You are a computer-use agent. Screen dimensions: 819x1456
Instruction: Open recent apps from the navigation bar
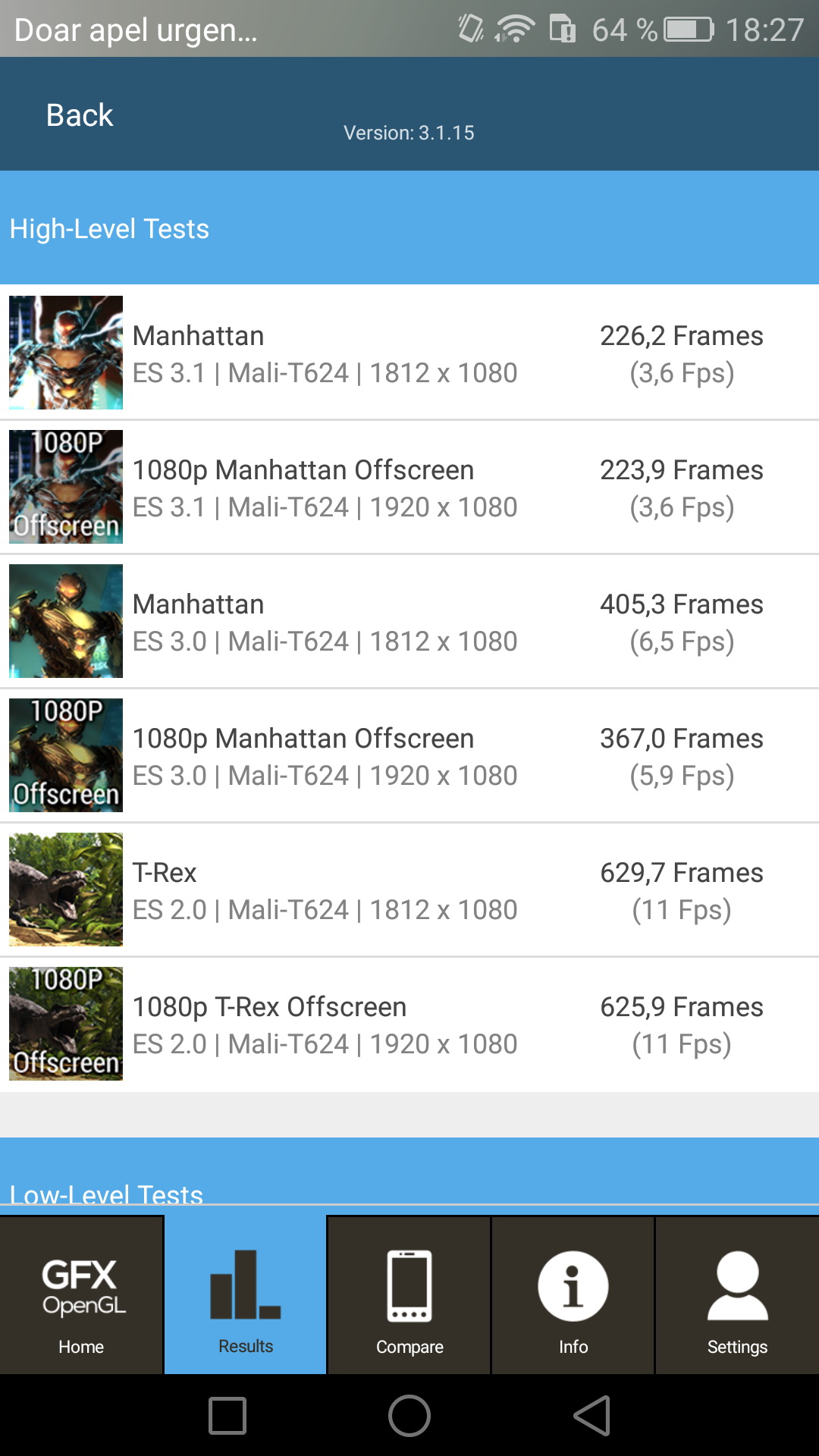[227, 1416]
